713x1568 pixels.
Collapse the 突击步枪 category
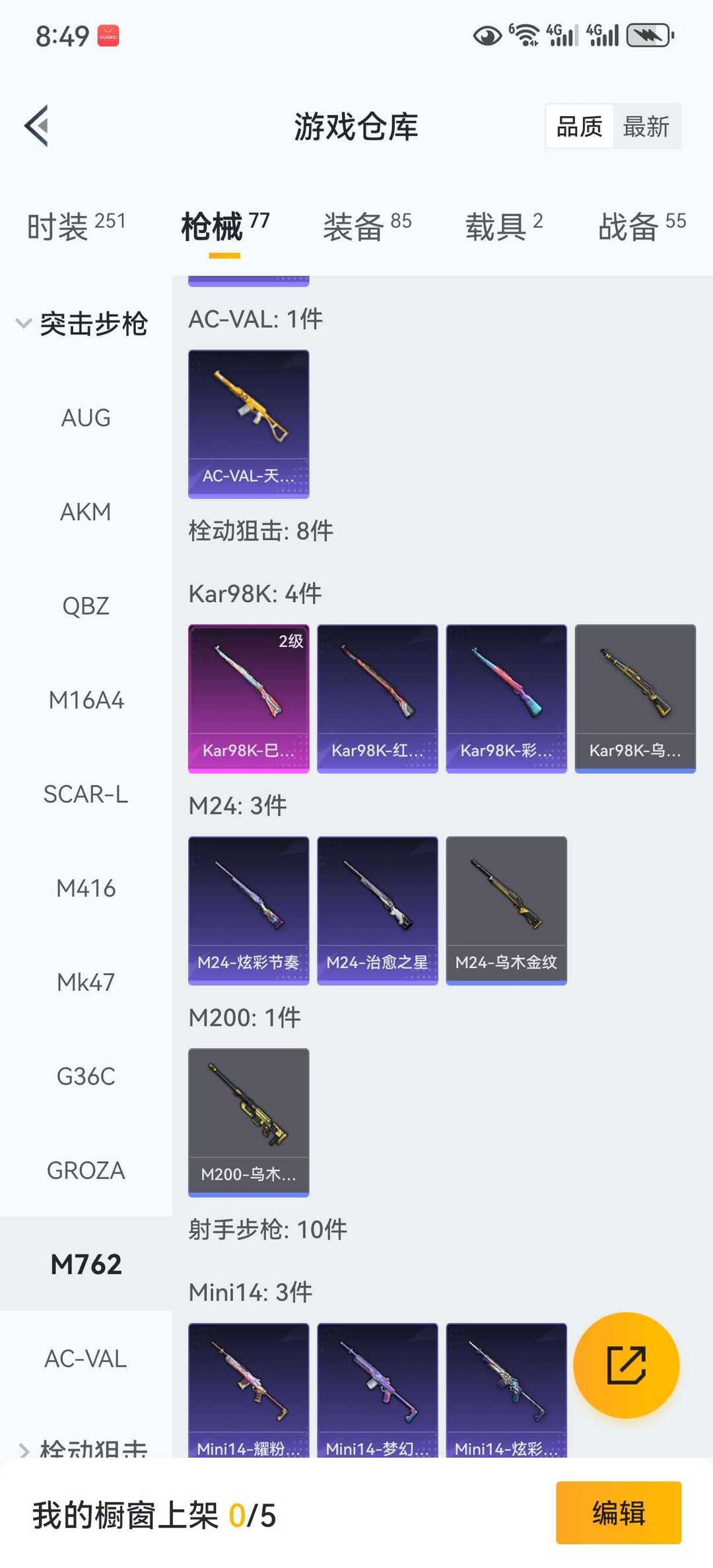(x=82, y=324)
